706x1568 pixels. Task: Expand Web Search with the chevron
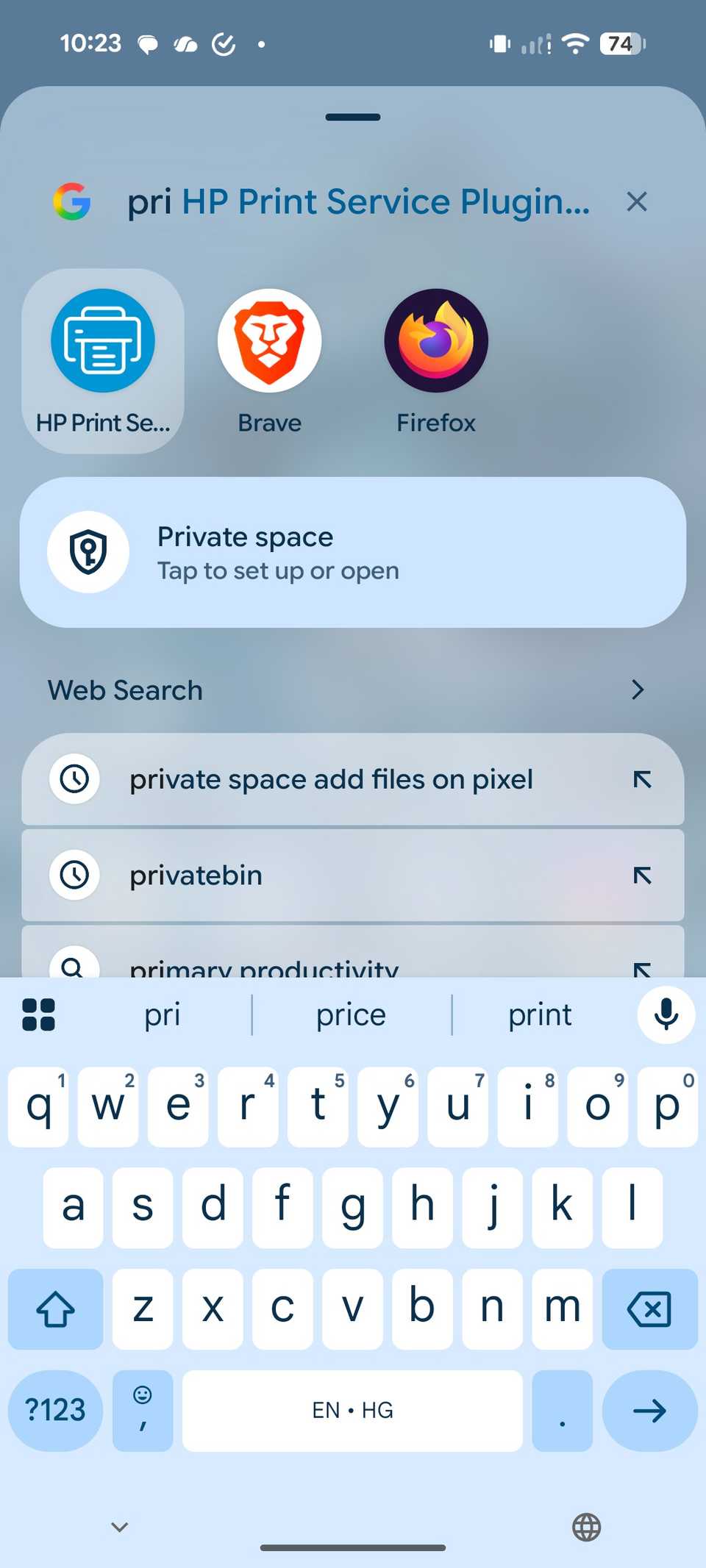(637, 690)
